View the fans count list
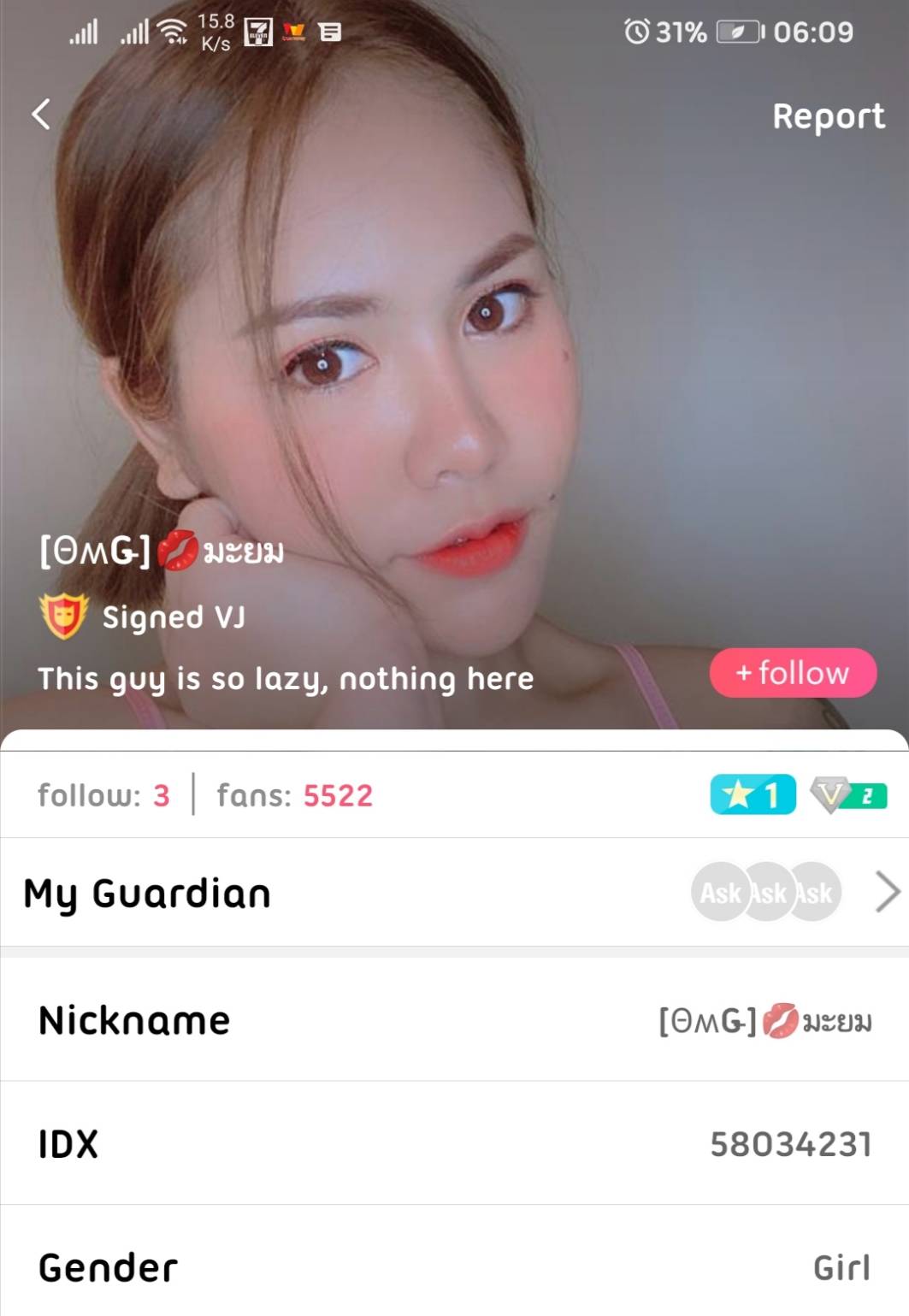 [x=294, y=795]
